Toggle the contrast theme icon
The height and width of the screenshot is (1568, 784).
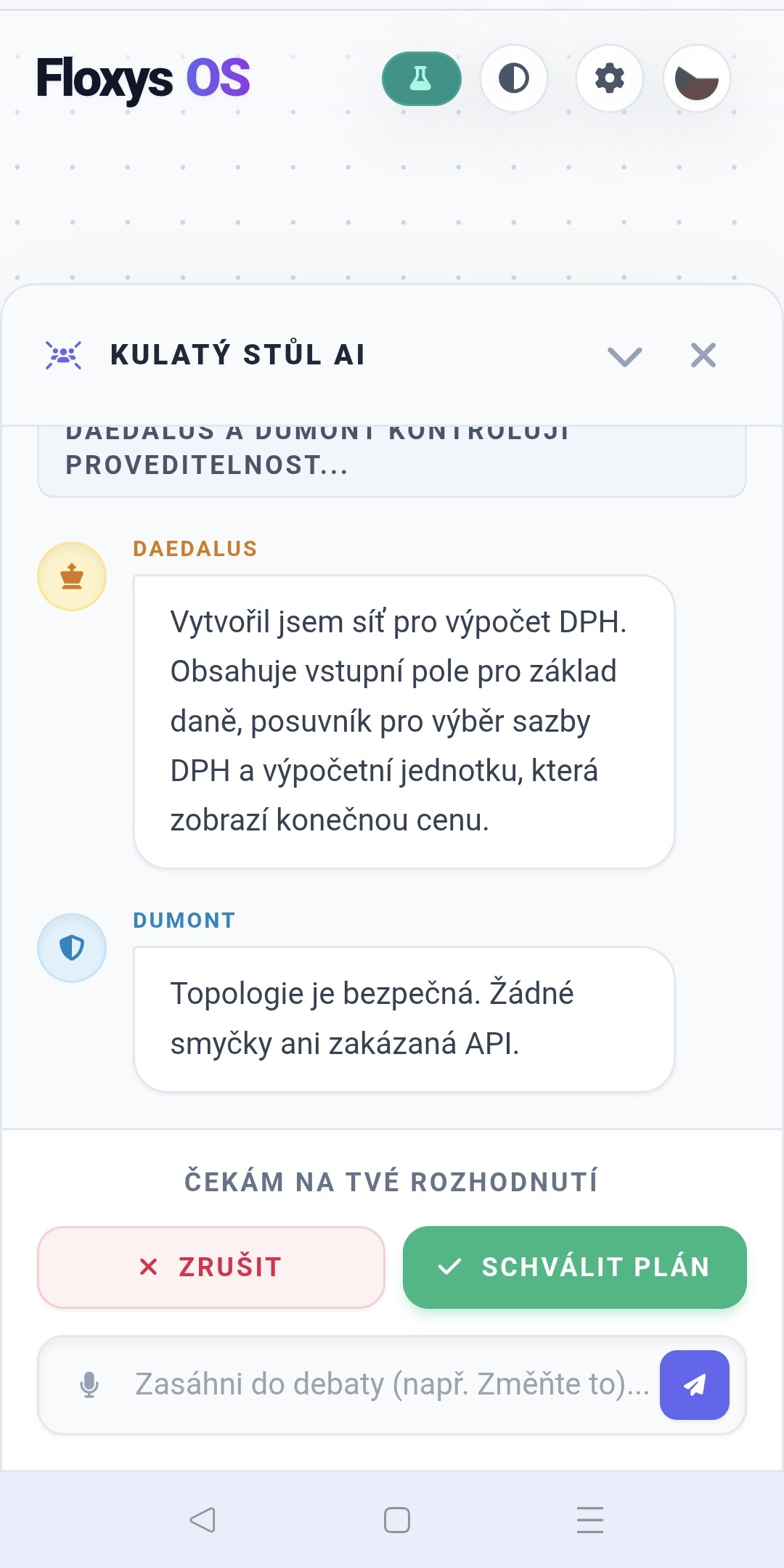click(x=514, y=78)
